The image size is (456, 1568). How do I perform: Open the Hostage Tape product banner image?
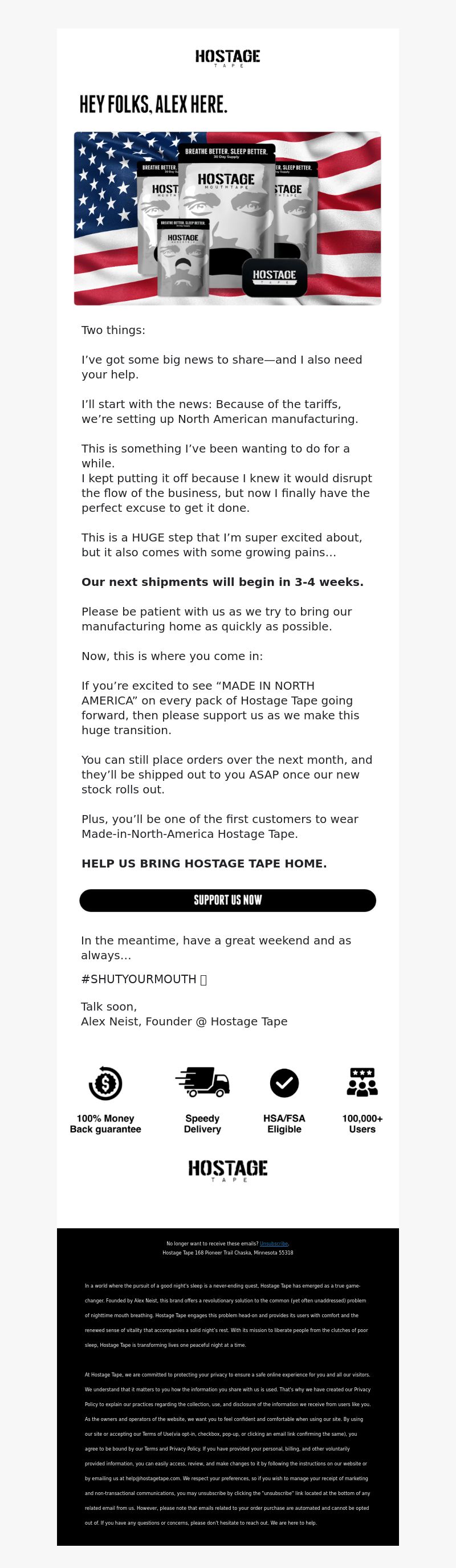[227, 218]
